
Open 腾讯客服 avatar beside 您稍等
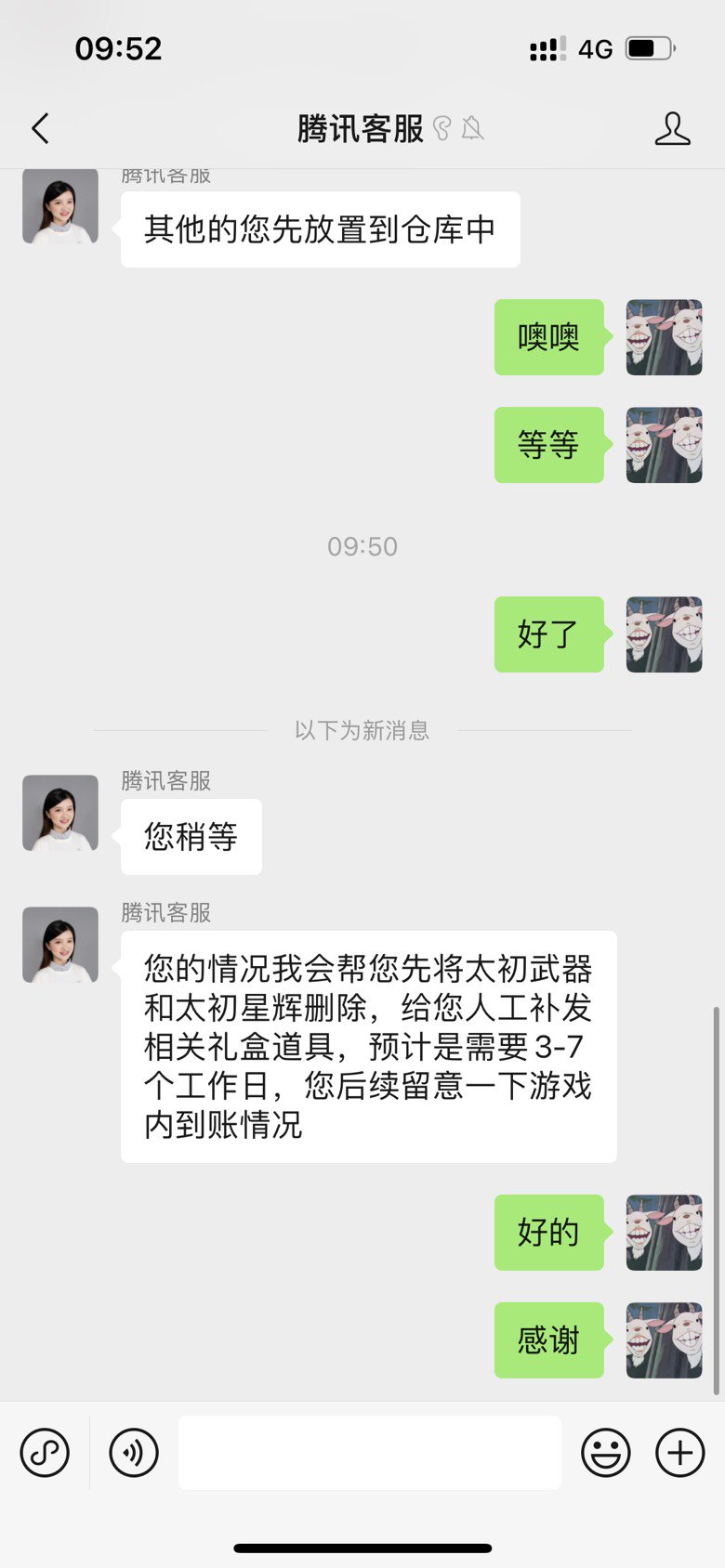(60, 813)
